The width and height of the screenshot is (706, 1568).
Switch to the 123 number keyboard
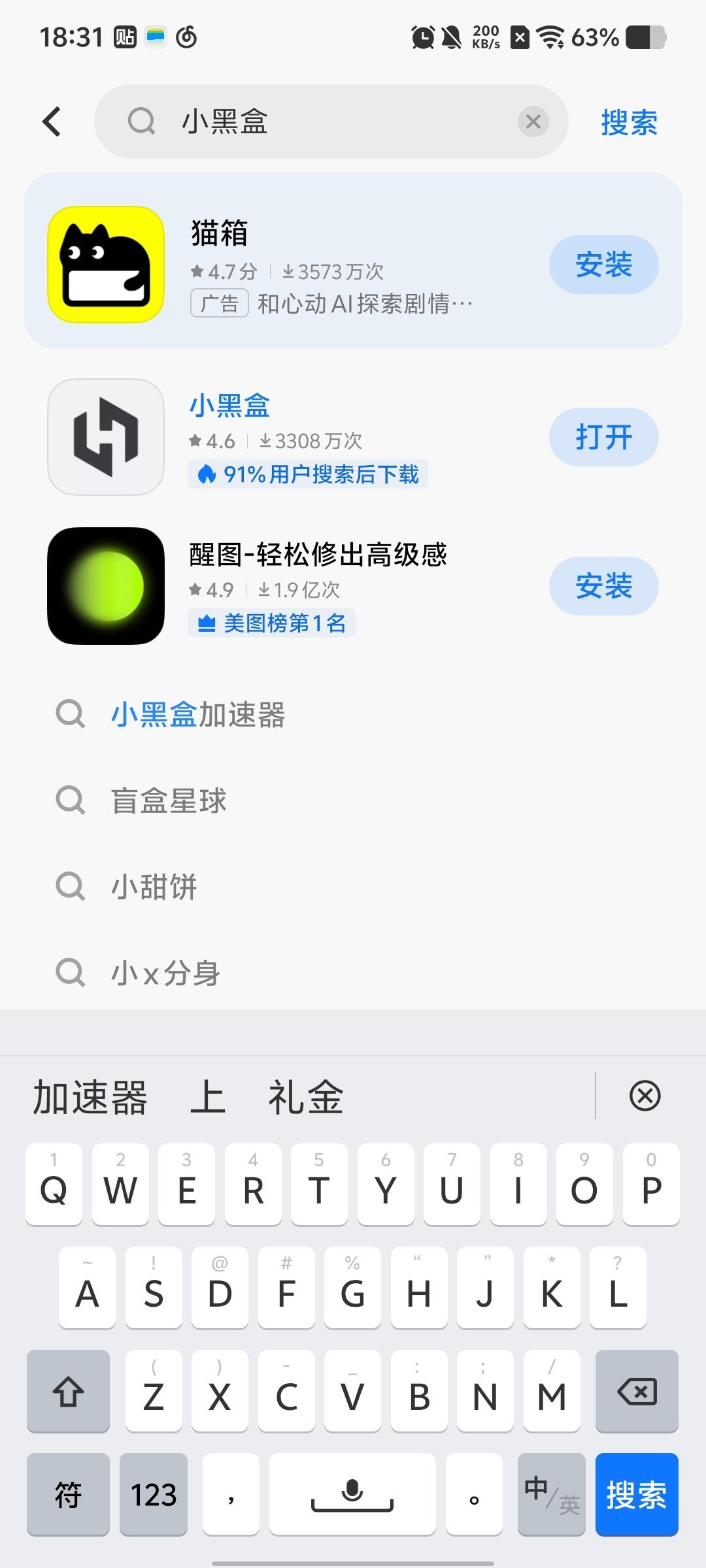[154, 1494]
